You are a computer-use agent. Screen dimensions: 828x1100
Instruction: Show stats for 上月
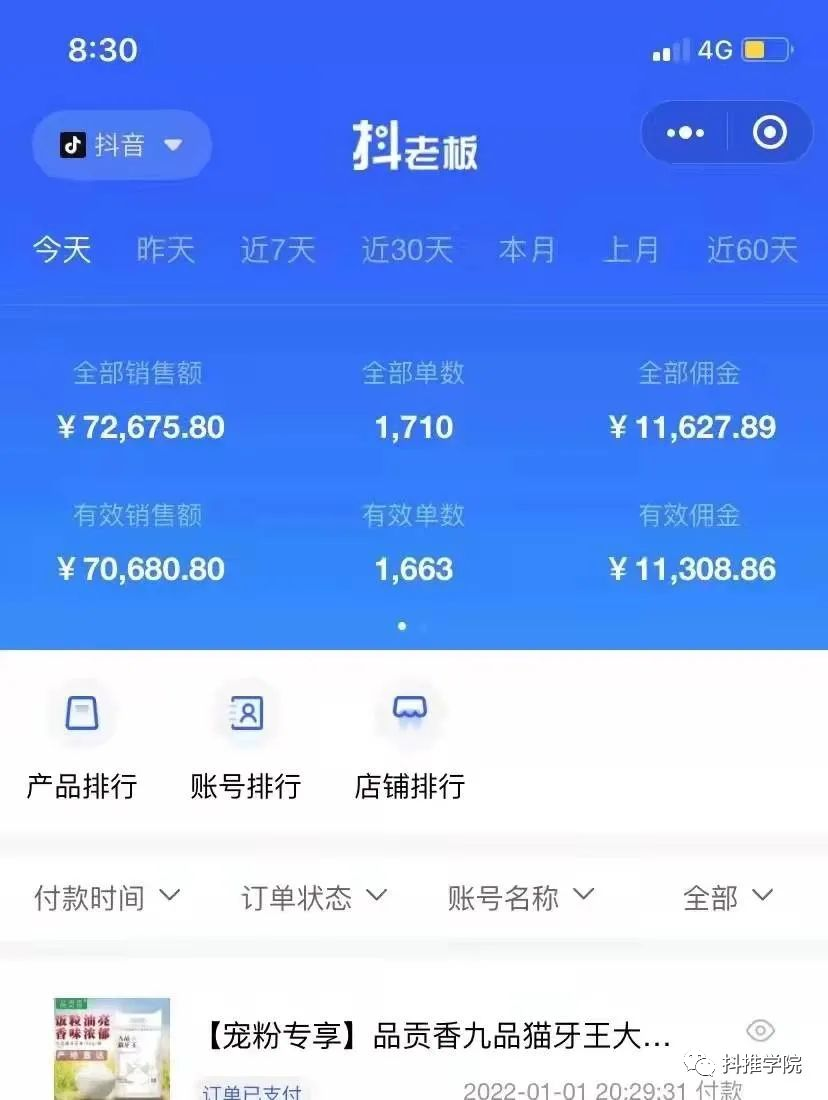pyautogui.click(x=631, y=249)
